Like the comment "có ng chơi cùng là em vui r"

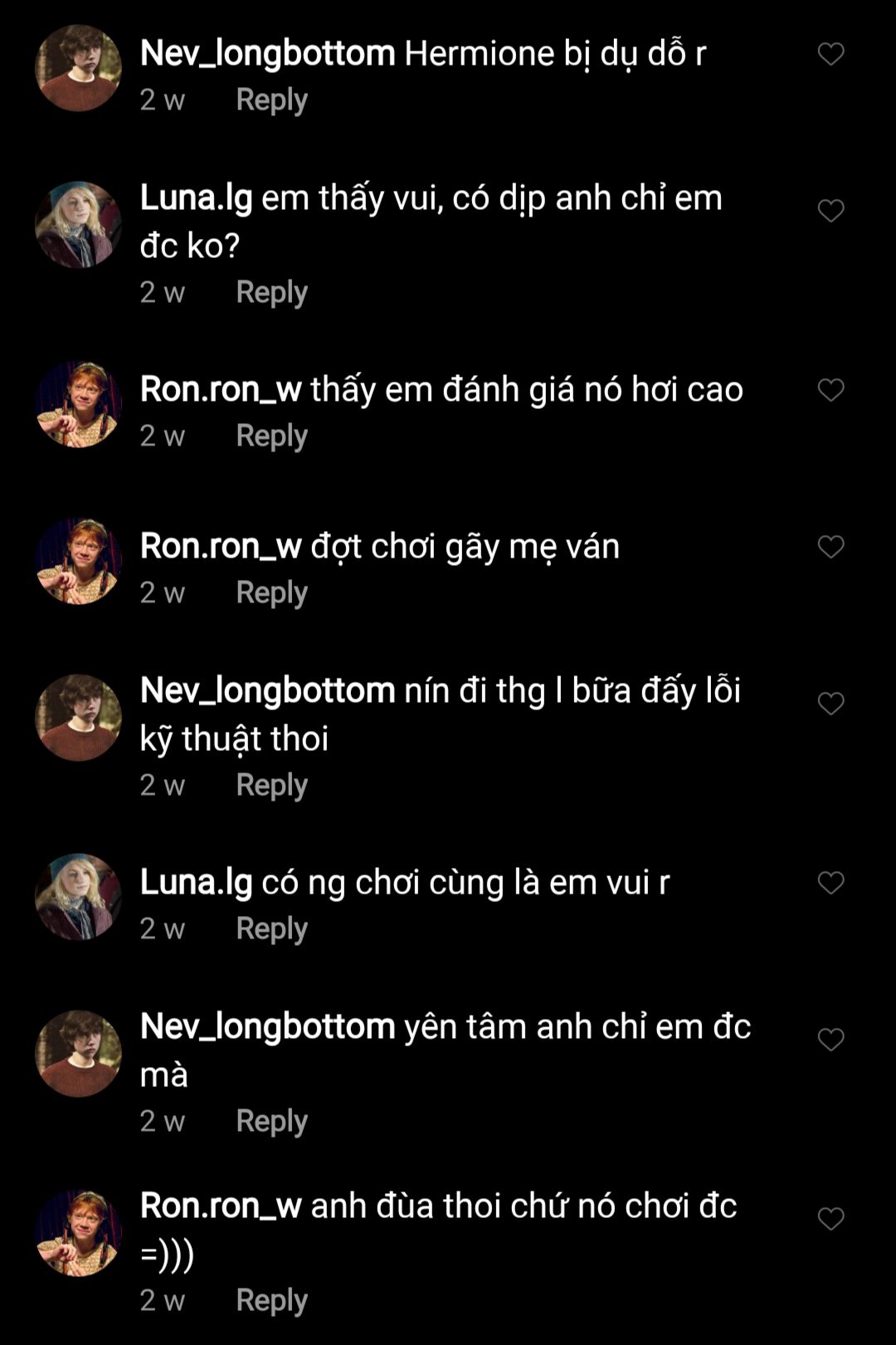point(830,883)
